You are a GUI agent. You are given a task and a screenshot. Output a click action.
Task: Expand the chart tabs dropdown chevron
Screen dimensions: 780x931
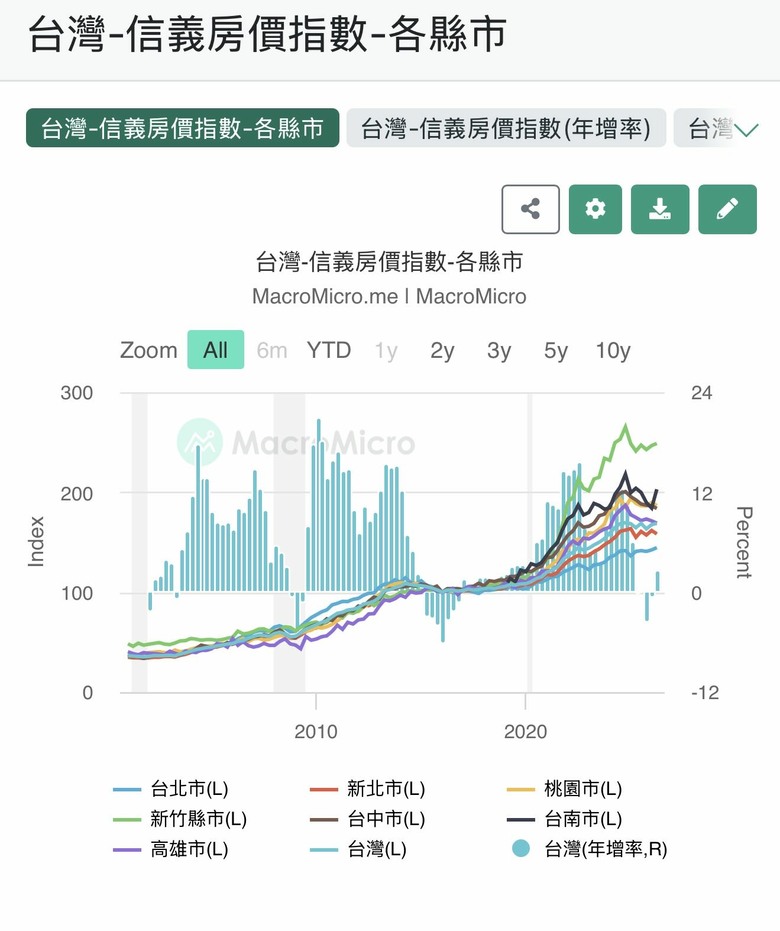click(x=746, y=129)
